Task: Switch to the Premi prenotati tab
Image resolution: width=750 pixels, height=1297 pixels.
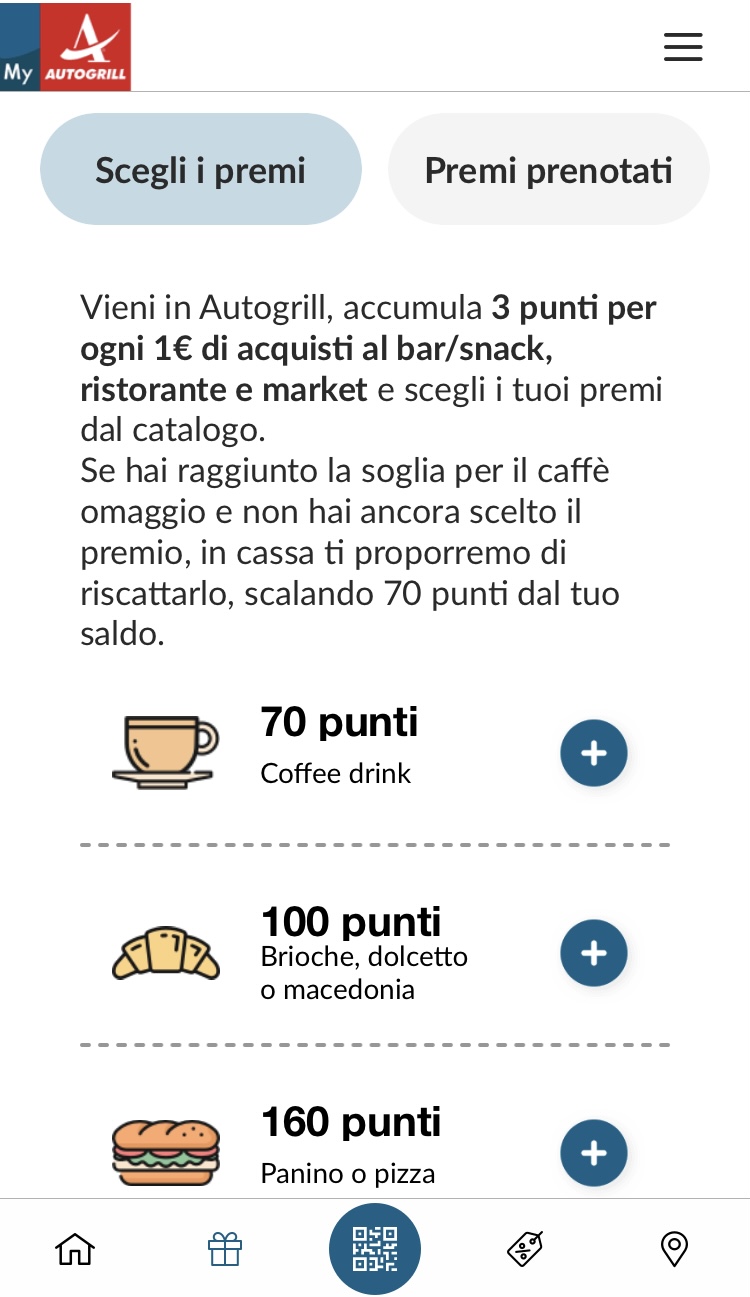Action: click(x=548, y=170)
